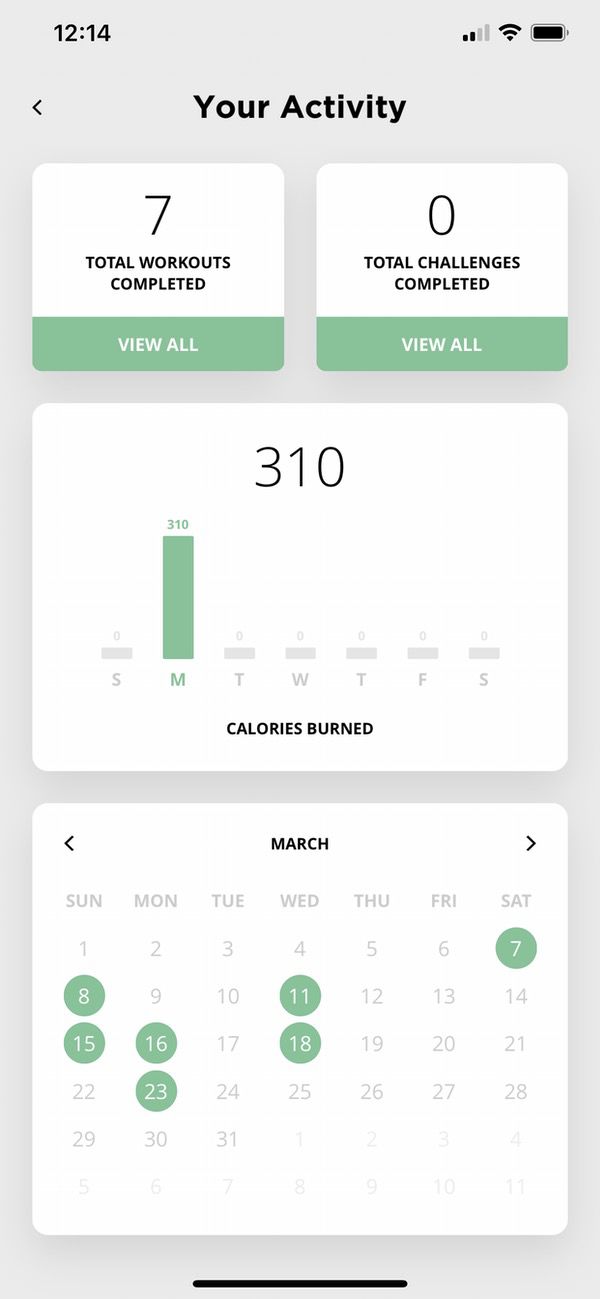This screenshot has width=600, height=1299.
Task: Open March 23 workout day
Action: [156, 1091]
